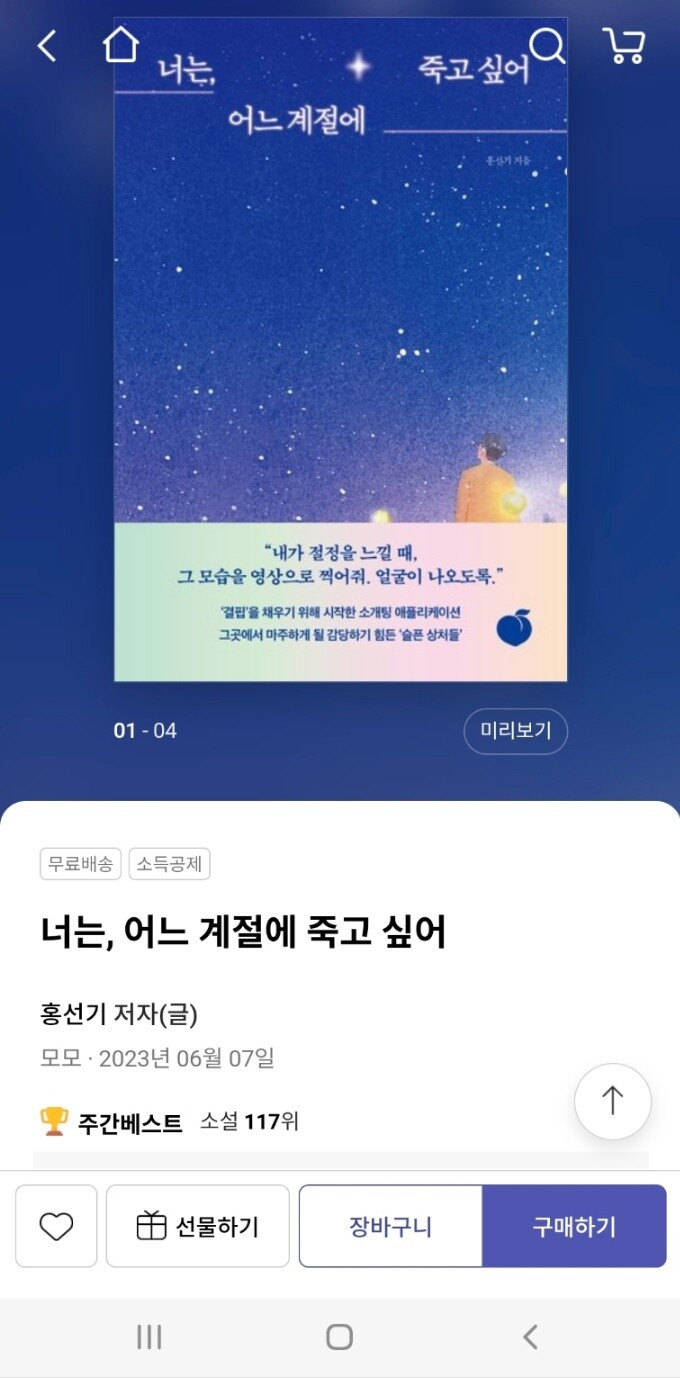Go back using the top-left arrow

point(47,46)
